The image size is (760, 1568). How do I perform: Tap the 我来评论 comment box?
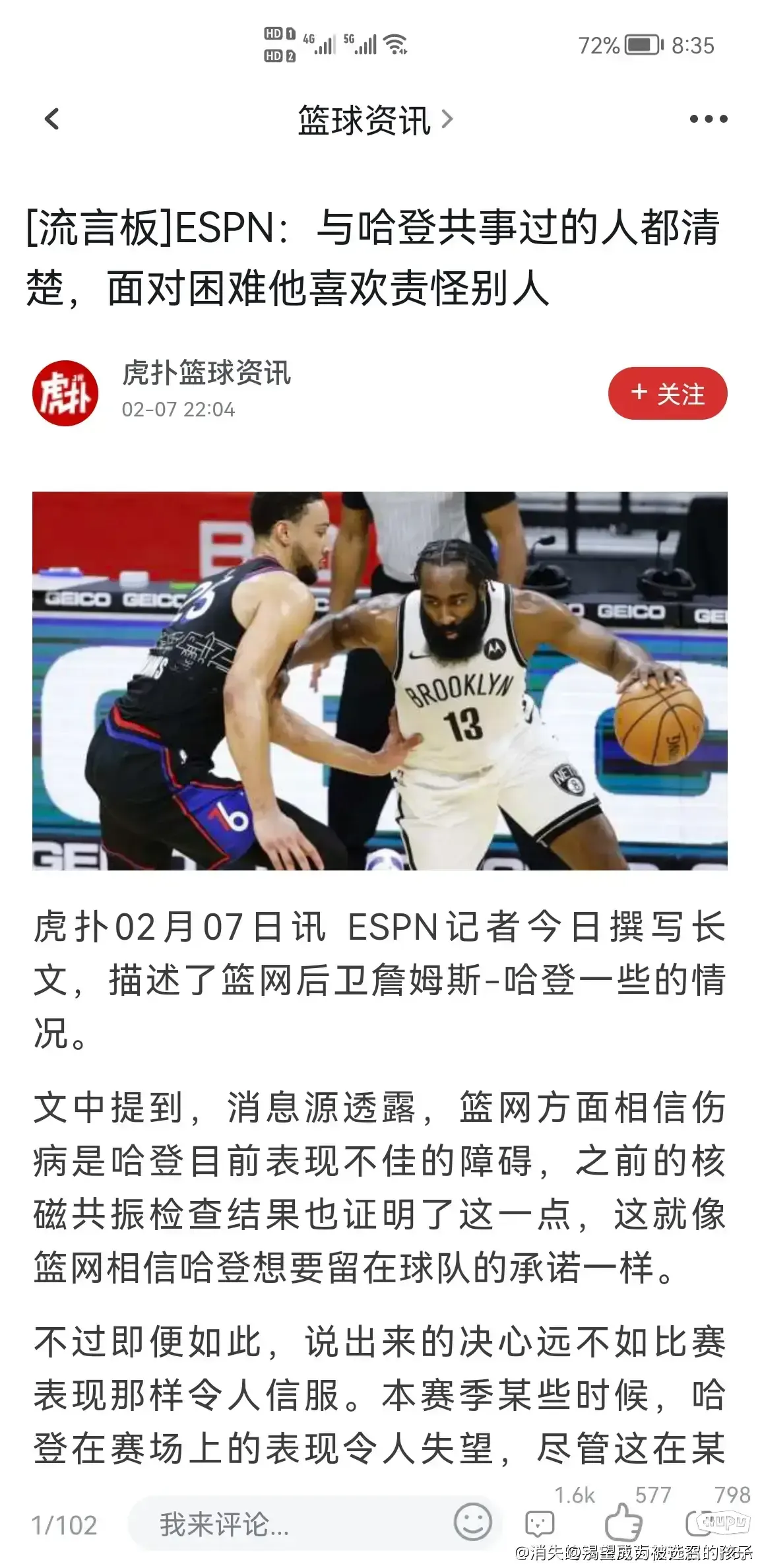[x=290, y=1524]
